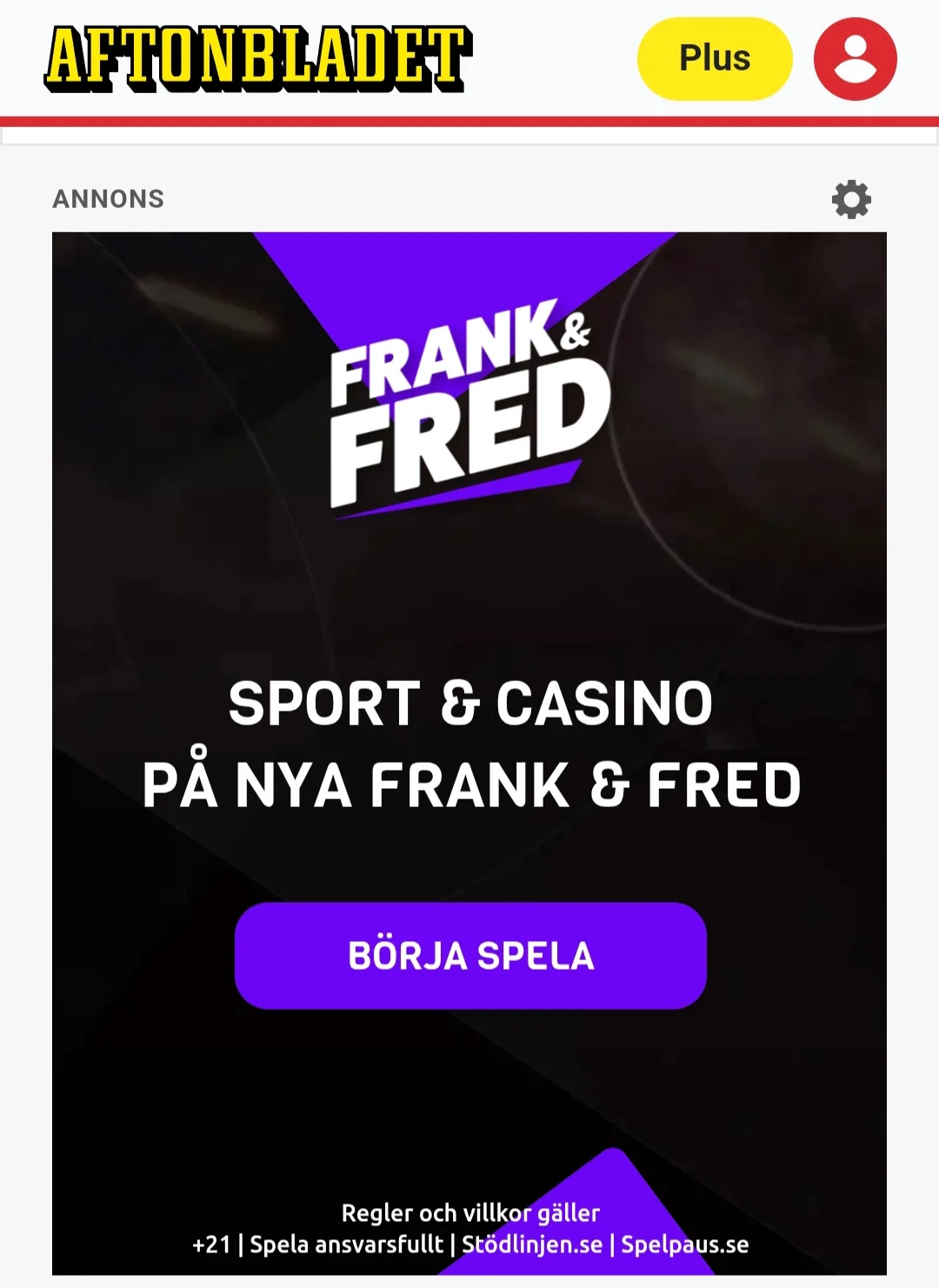Screen dimensions: 939x1288
Task: Tap the yellow Plus button
Action: pos(715,58)
